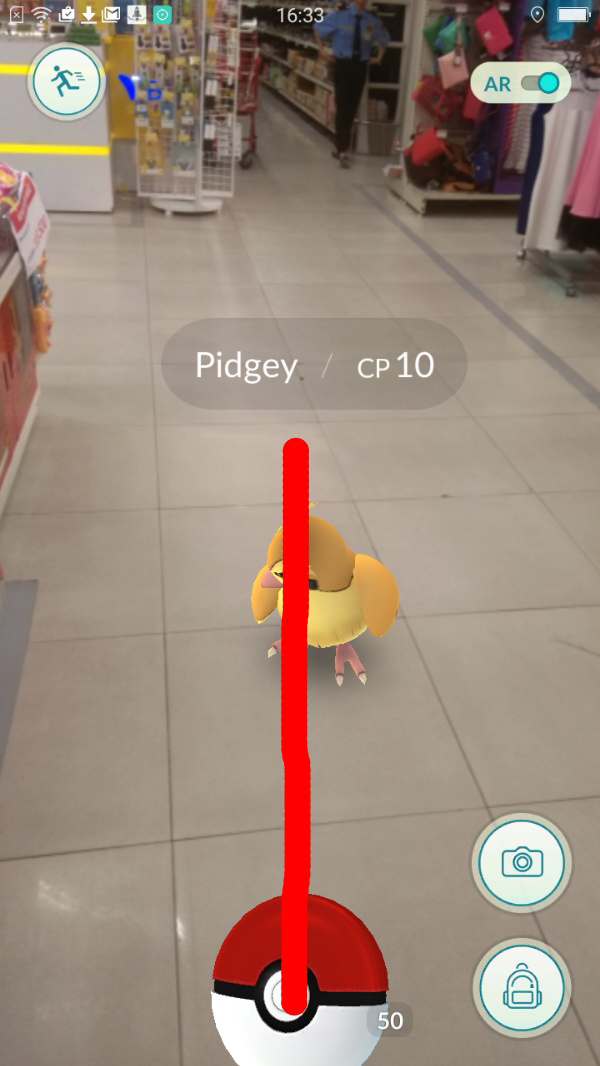
Task: Run away from the Pidgey encounter
Action: (x=67, y=83)
